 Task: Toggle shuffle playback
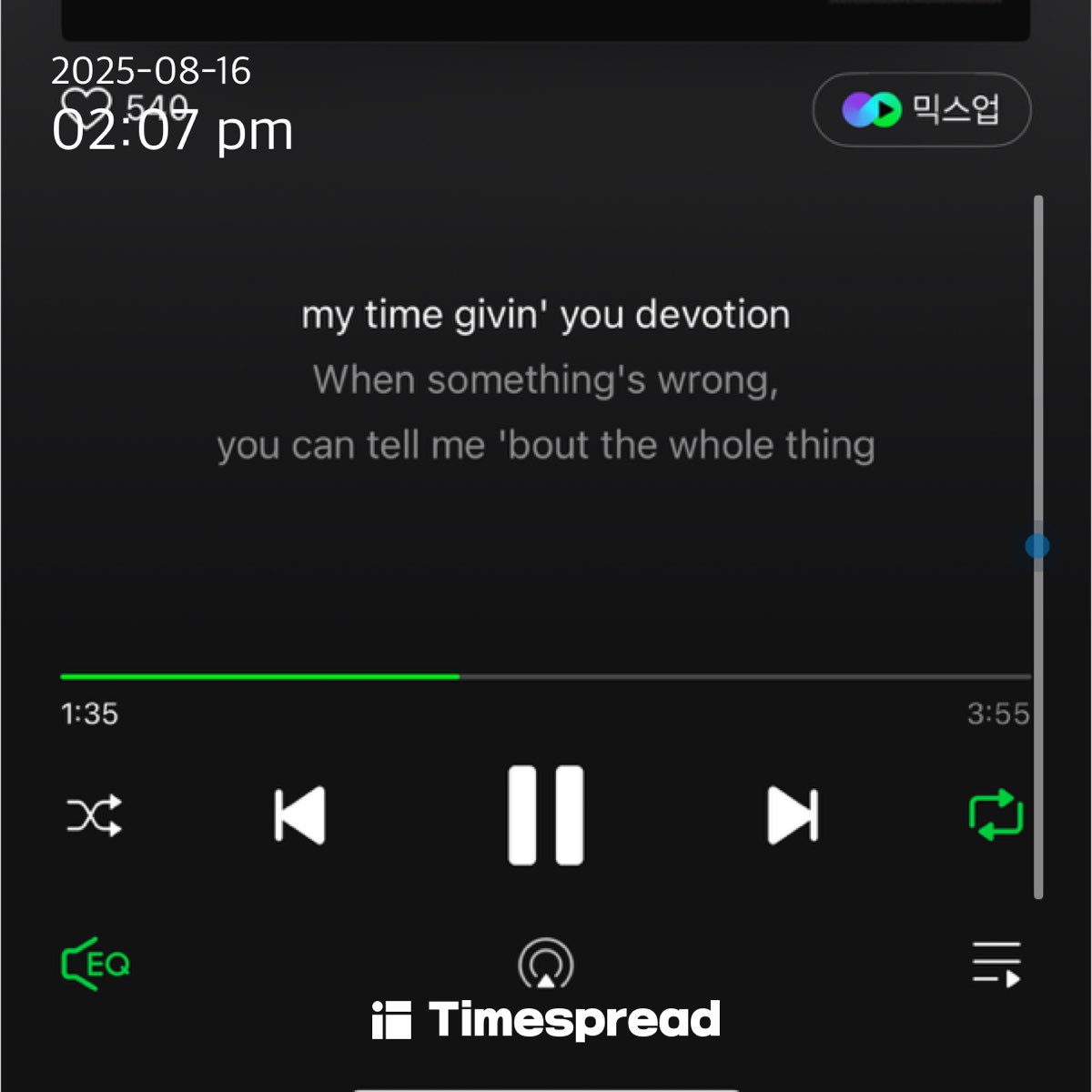coord(94,815)
